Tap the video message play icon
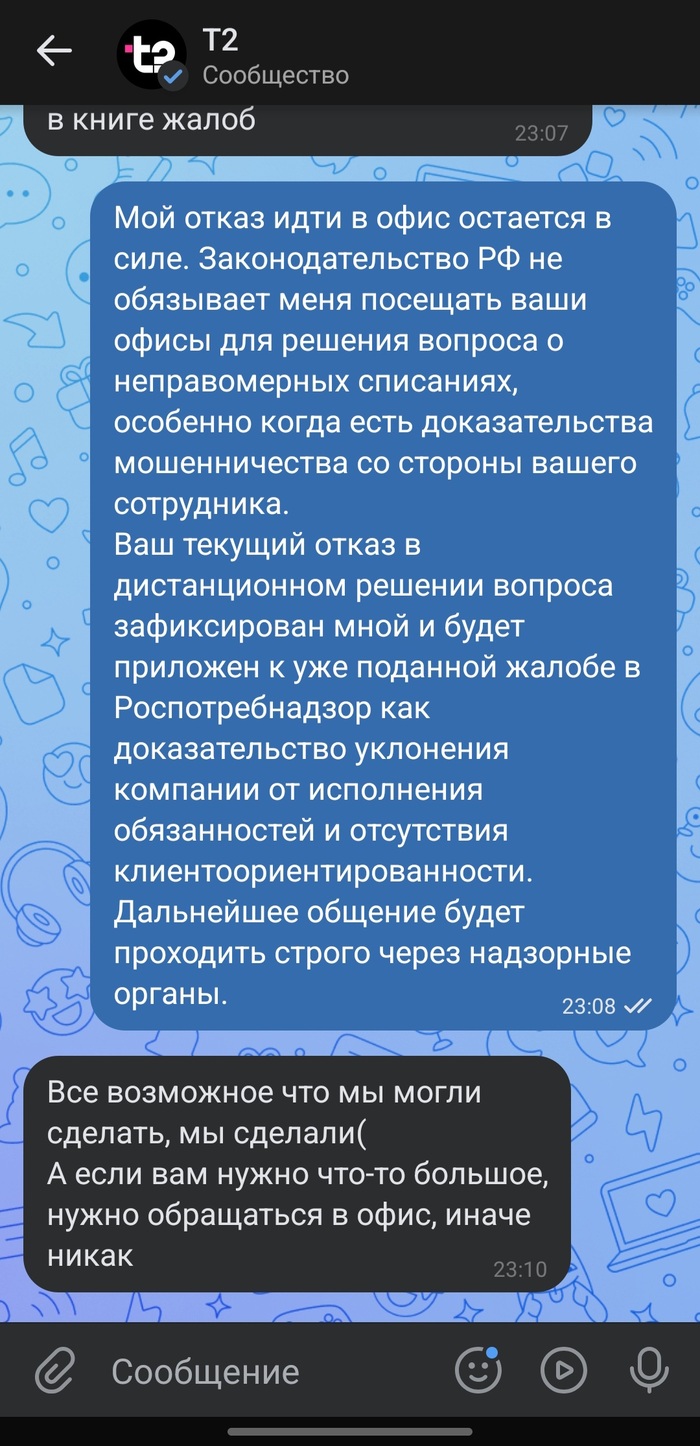This screenshot has height=1446, width=700. click(x=564, y=1370)
